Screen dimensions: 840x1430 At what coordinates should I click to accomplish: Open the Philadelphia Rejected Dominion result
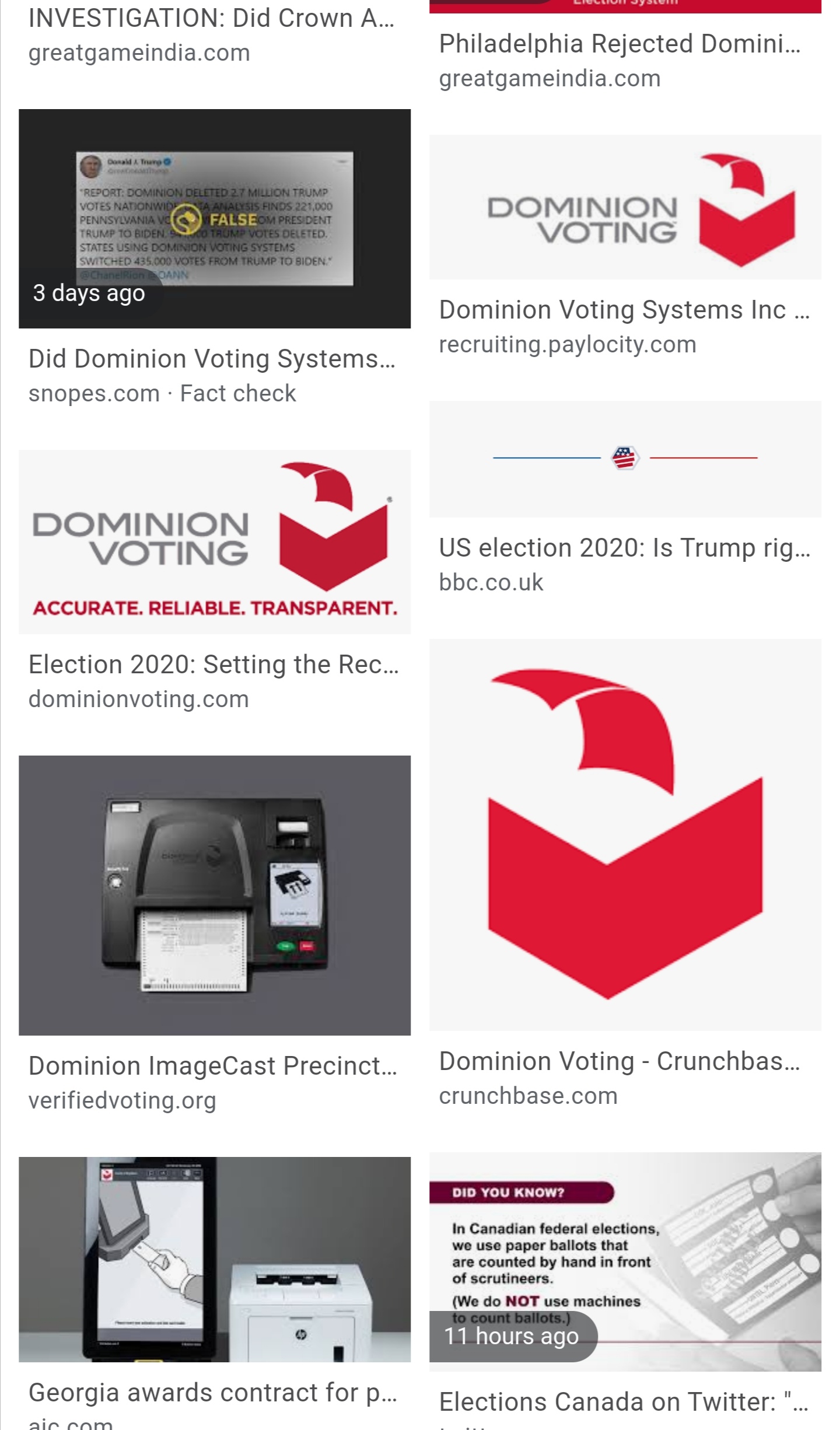click(x=619, y=44)
